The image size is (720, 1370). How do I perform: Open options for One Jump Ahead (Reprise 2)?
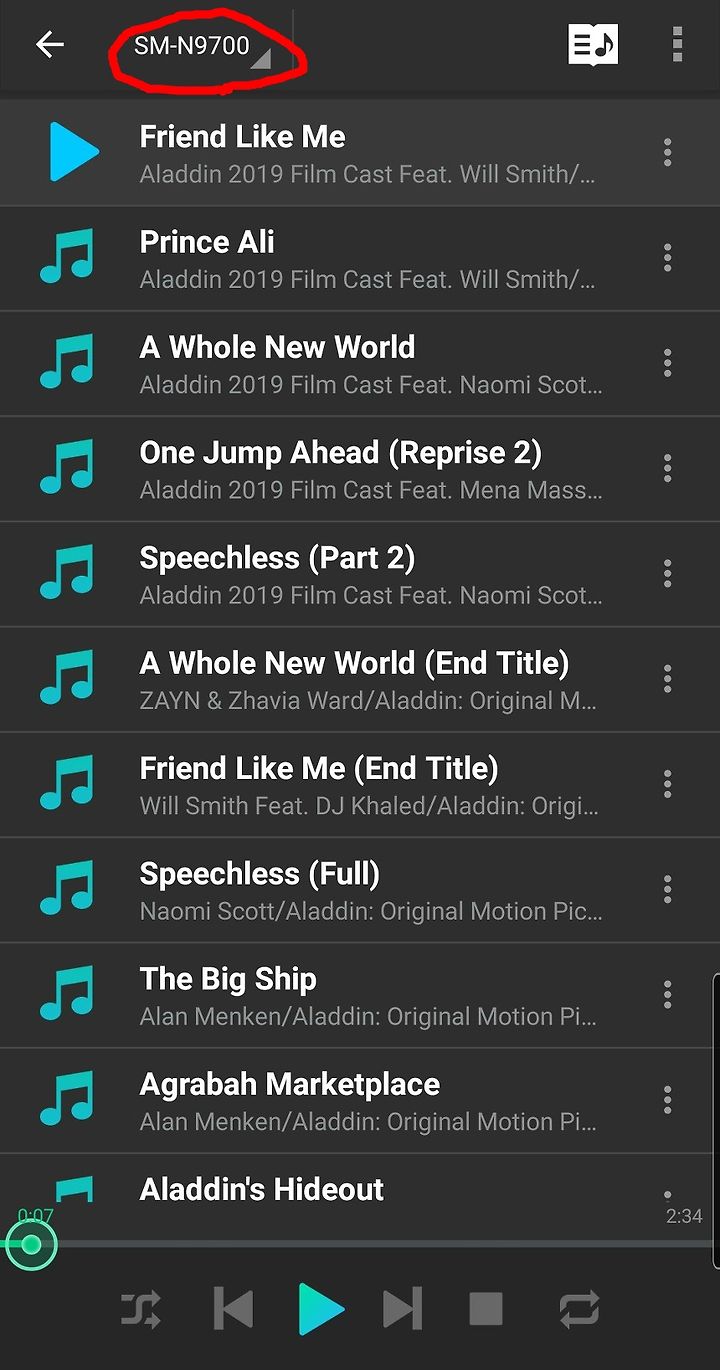[667, 469]
